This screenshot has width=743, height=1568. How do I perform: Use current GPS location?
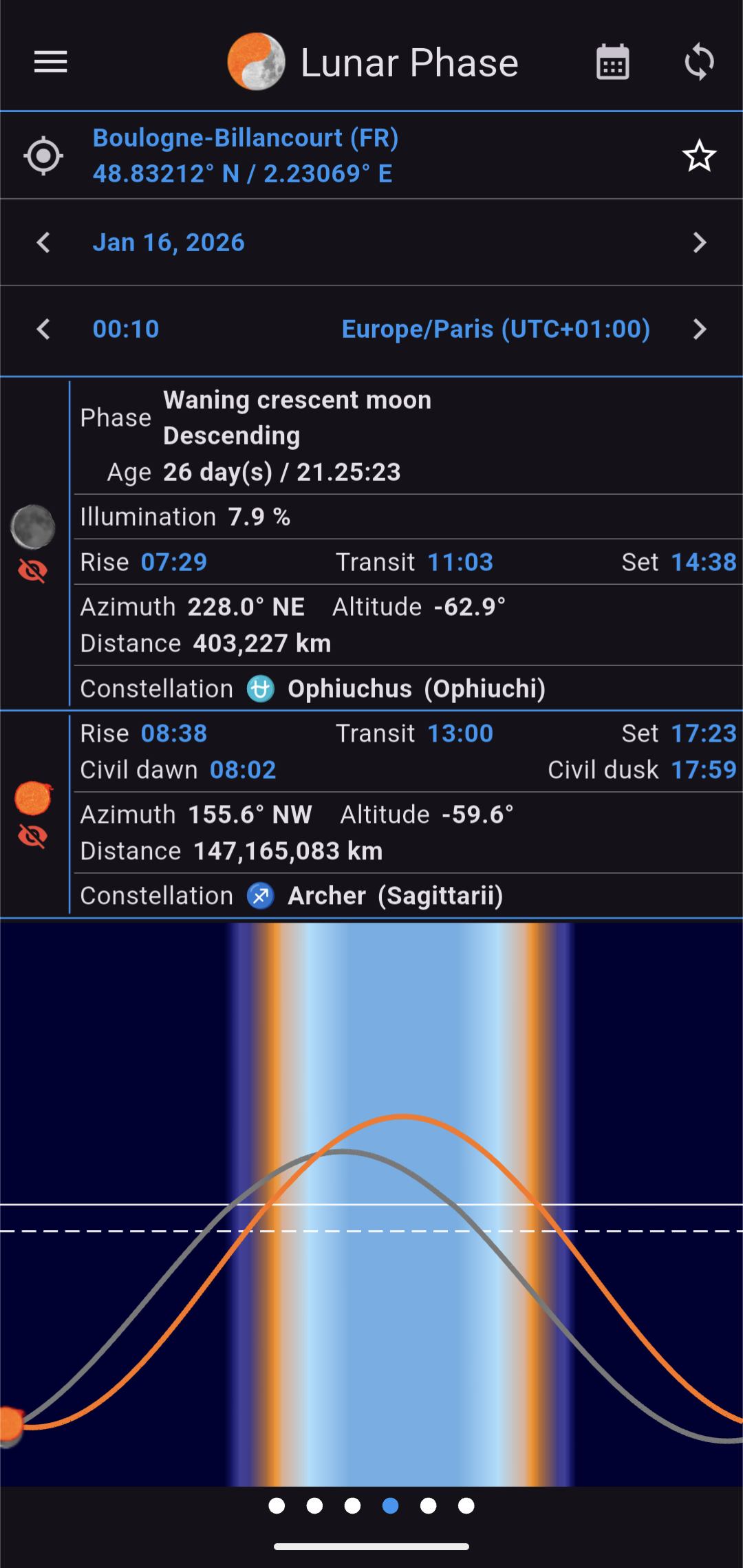(43, 155)
